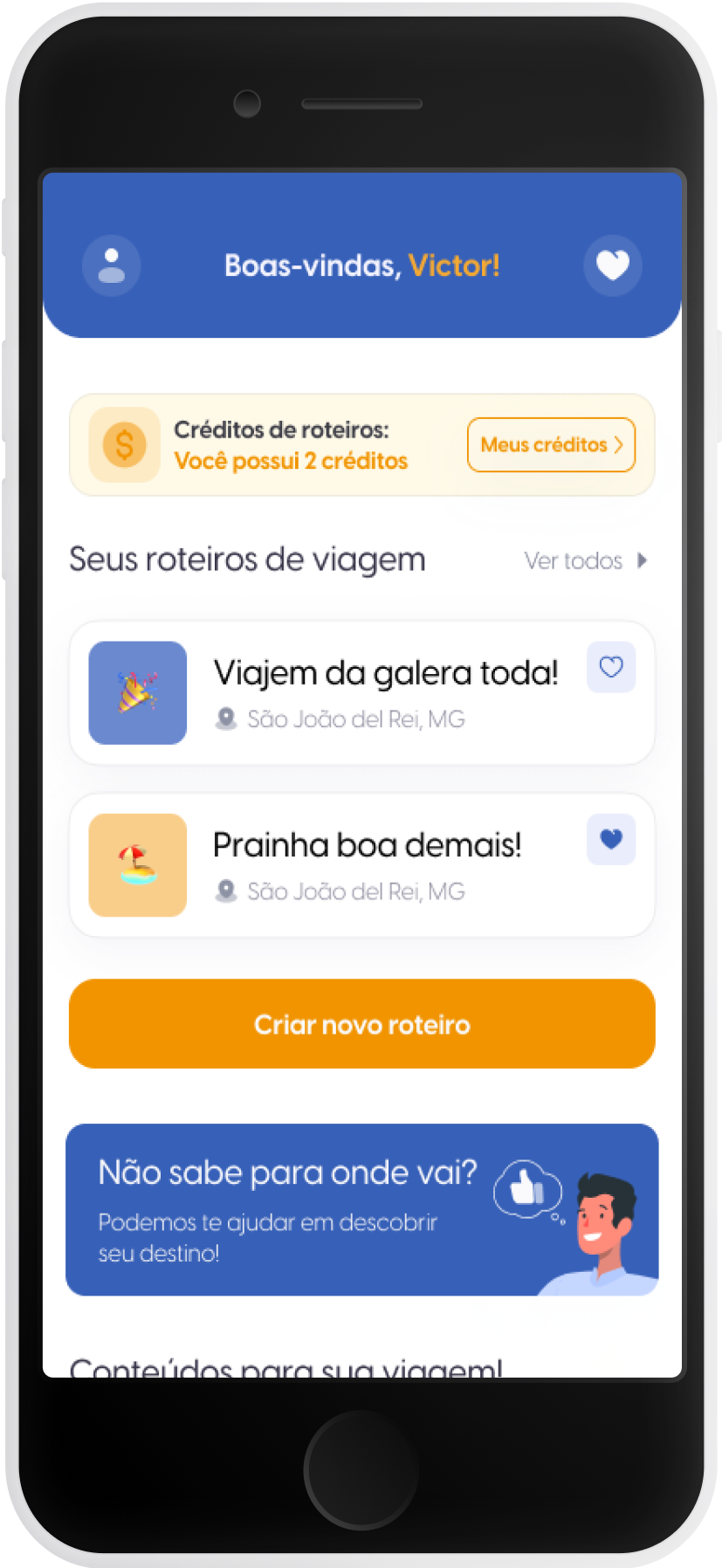Open favorites heart in header

tap(612, 265)
